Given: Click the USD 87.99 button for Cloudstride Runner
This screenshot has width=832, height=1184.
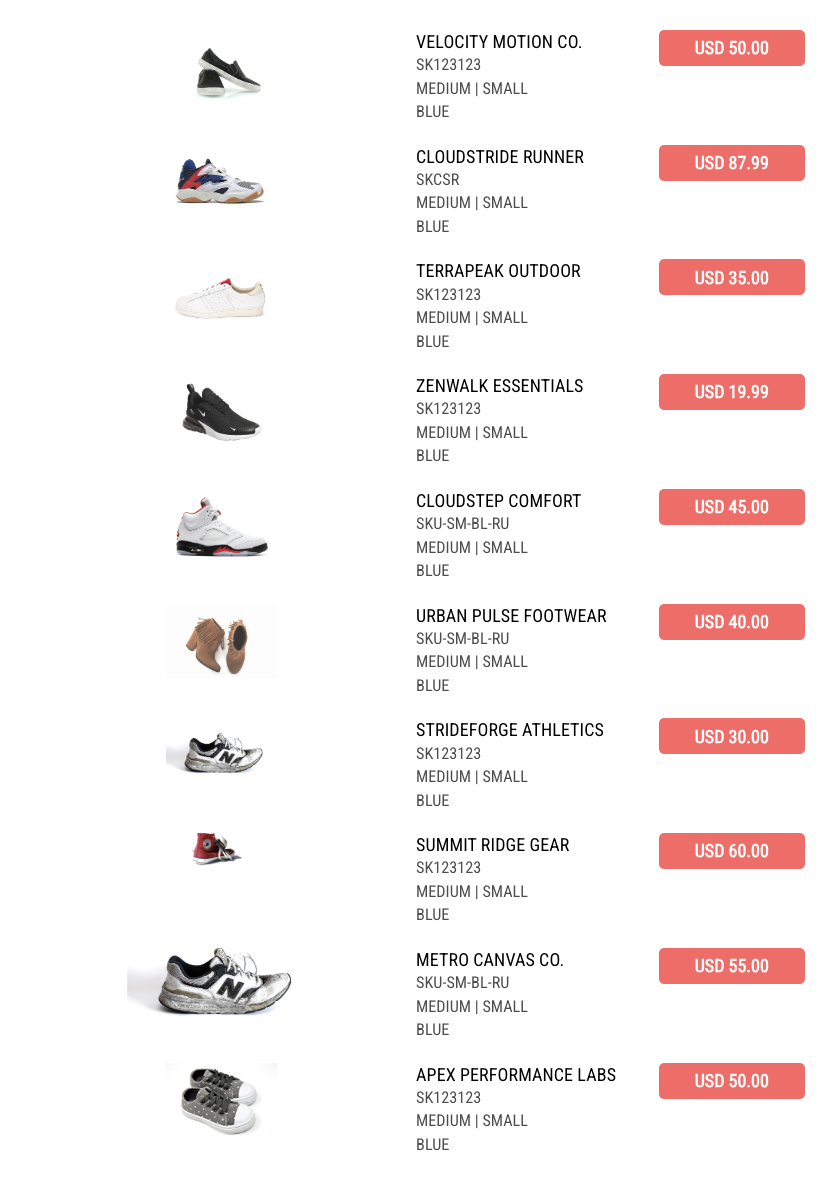Looking at the screenshot, I should coord(731,162).
